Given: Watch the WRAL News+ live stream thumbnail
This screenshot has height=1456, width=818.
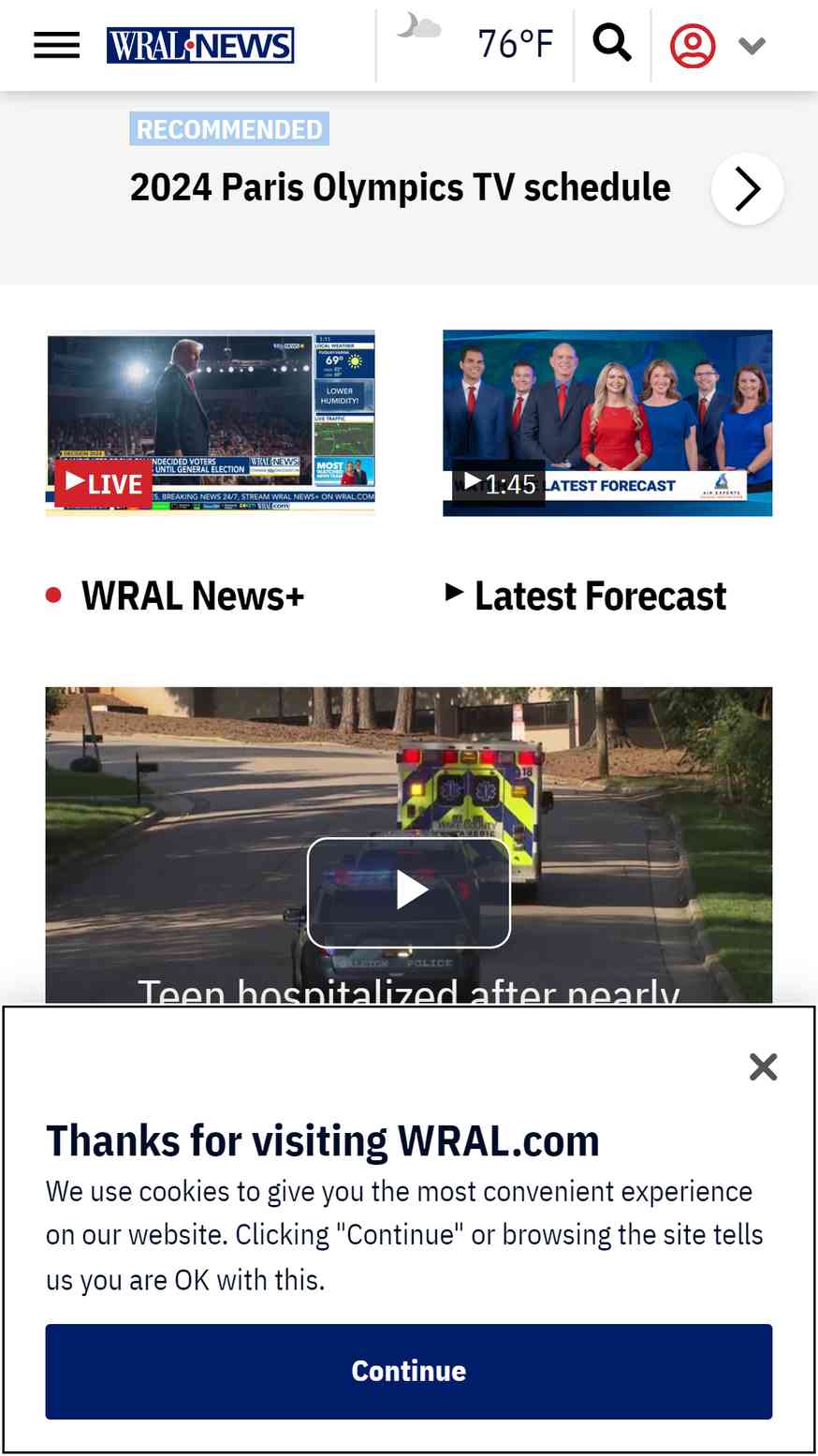Looking at the screenshot, I should pos(211,422).
